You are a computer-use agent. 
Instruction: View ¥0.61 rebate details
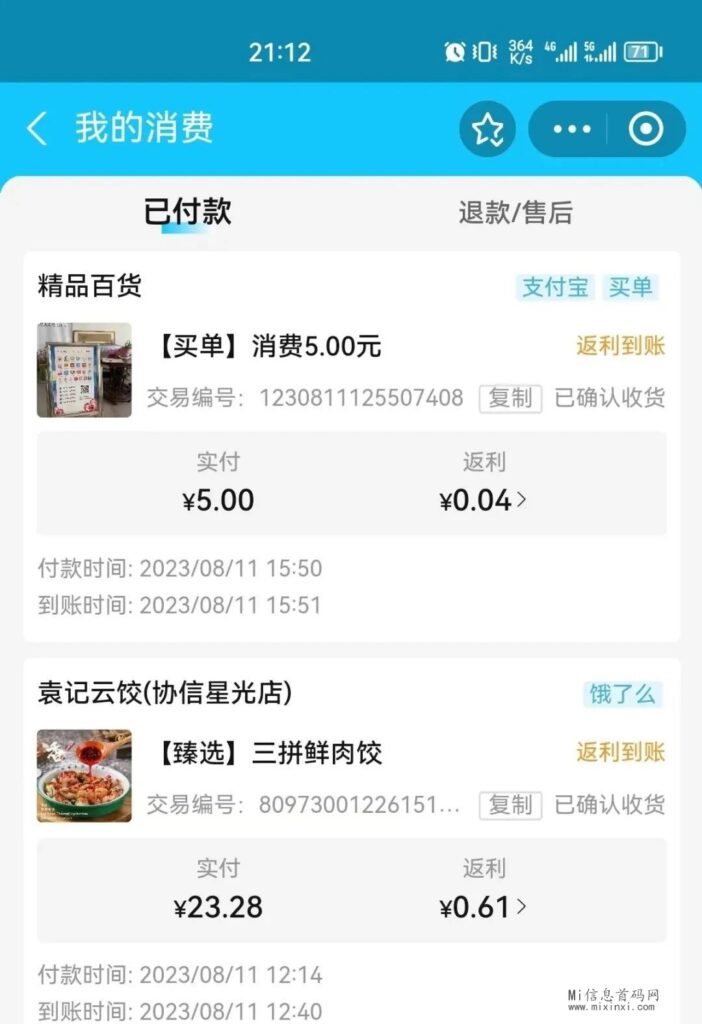(x=484, y=907)
